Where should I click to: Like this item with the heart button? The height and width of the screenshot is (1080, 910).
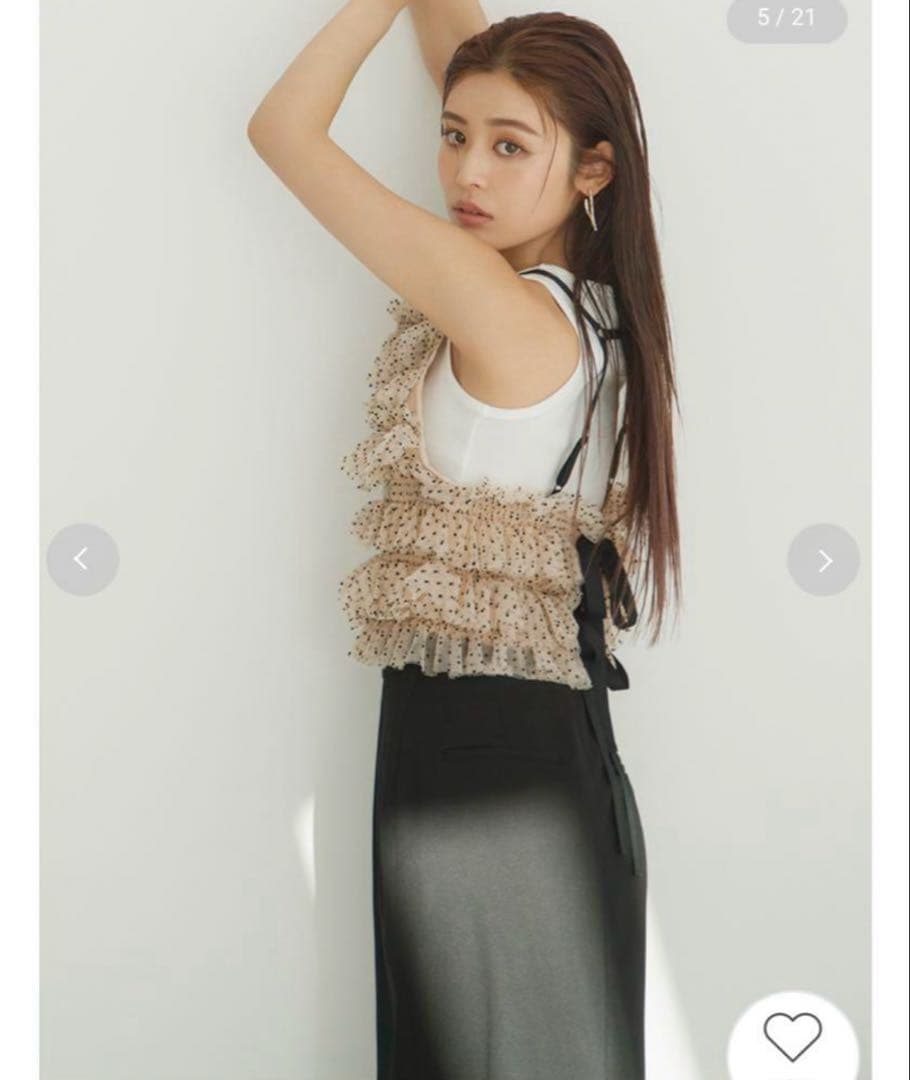tap(792, 1036)
